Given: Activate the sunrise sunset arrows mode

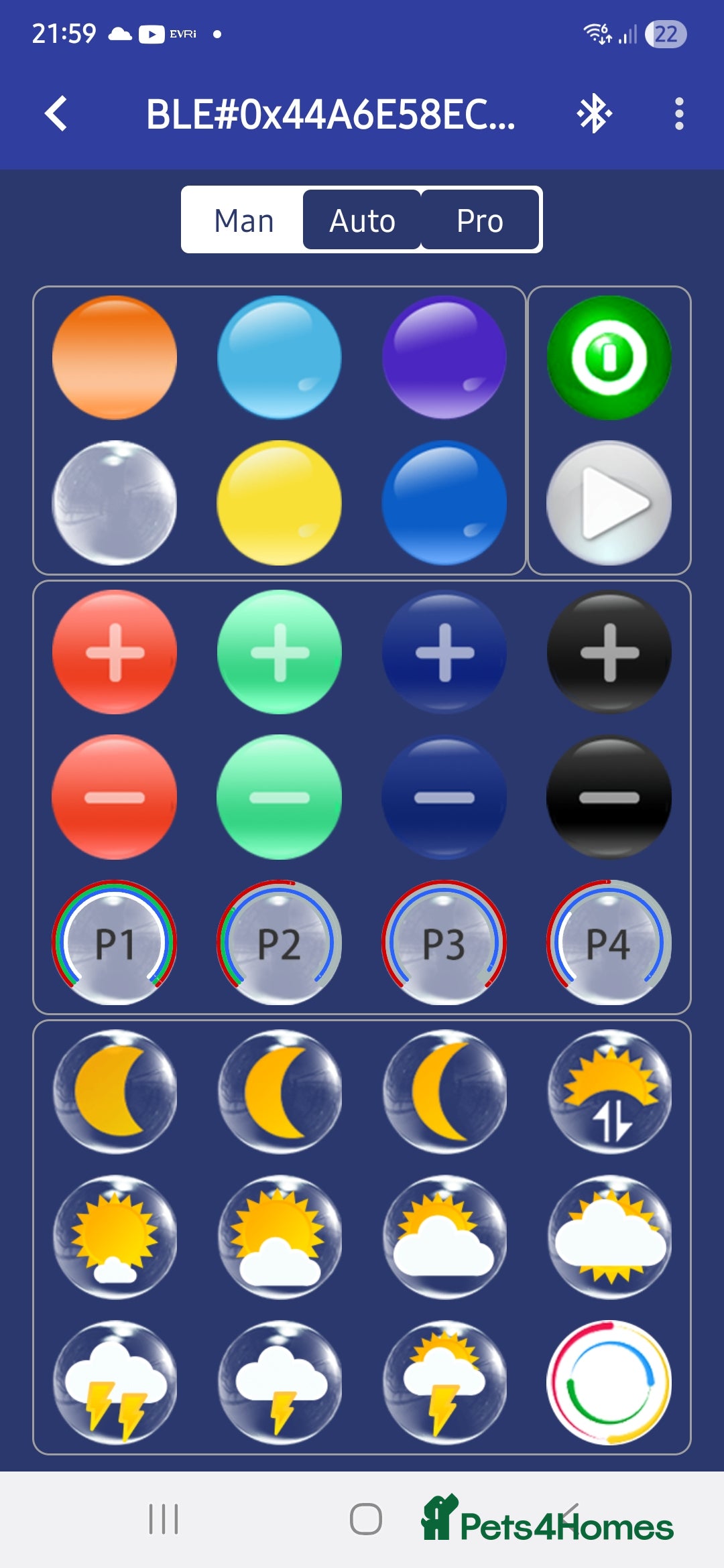Looking at the screenshot, I should [x=609, y=1092].
